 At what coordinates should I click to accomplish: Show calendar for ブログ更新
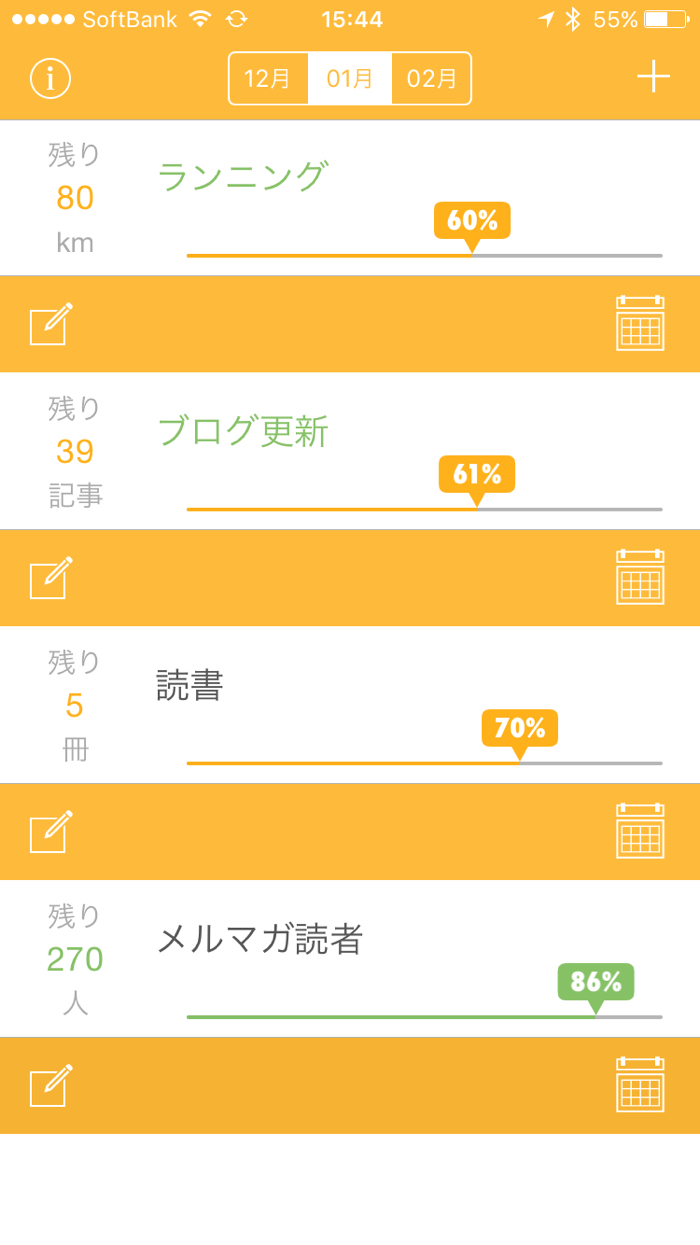640,577
